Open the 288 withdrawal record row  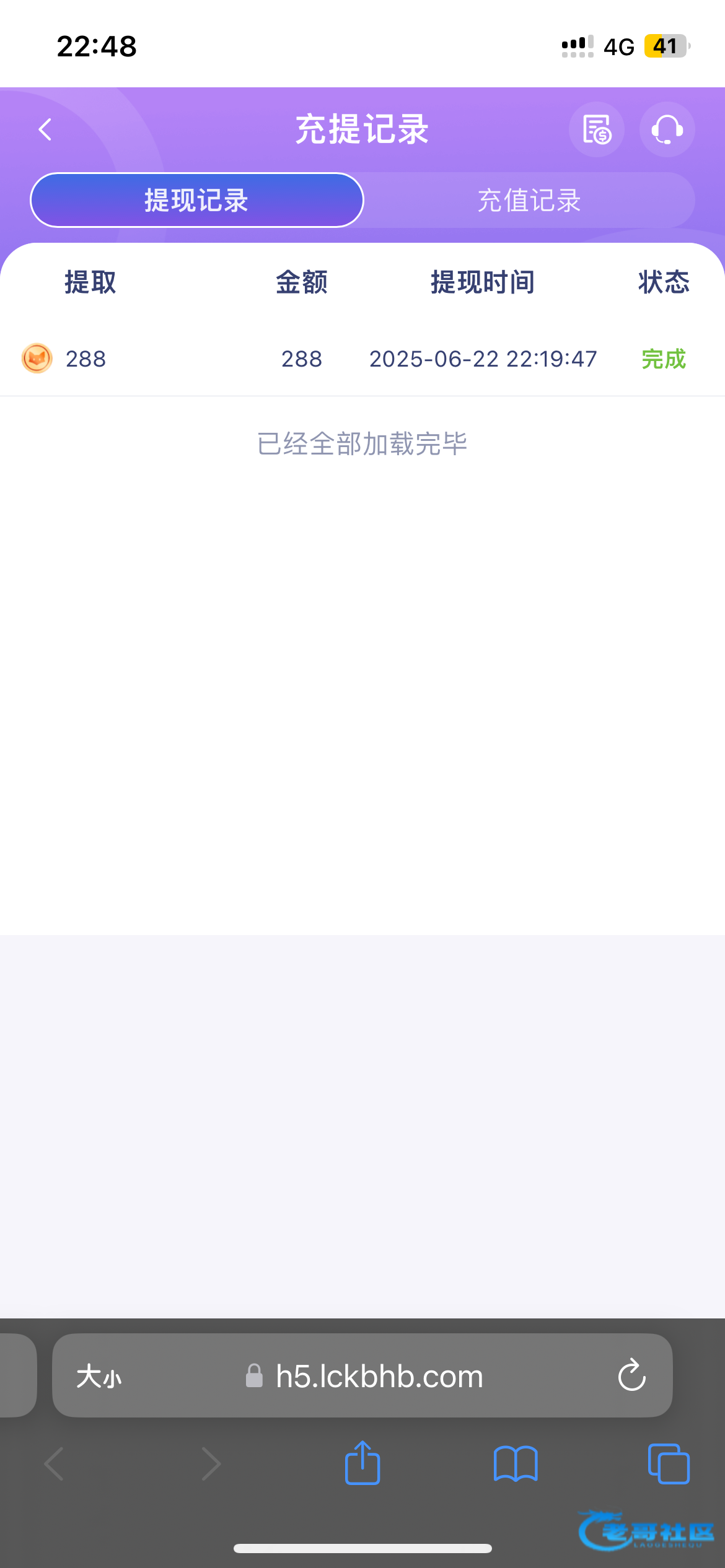362,359
